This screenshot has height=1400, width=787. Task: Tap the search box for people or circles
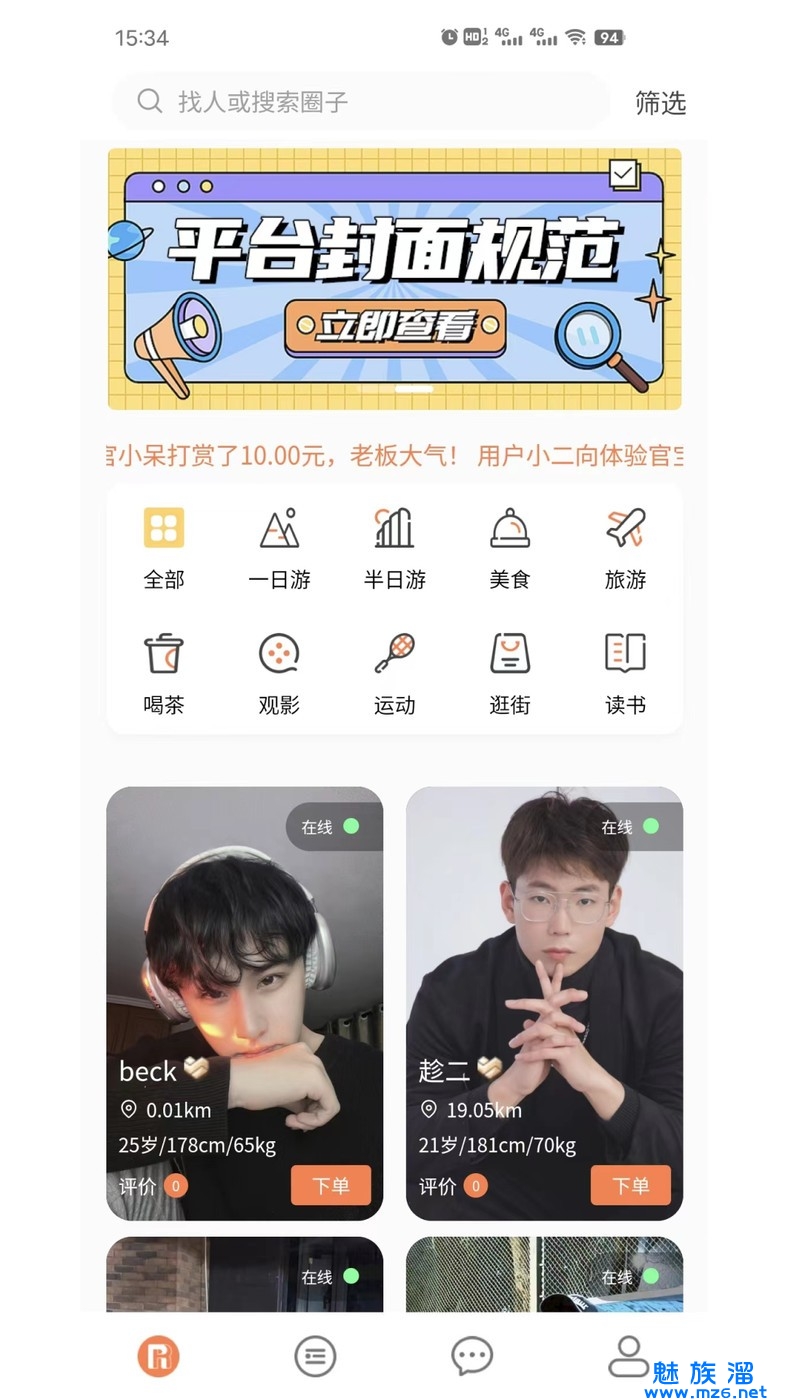[x=360, y=102]
